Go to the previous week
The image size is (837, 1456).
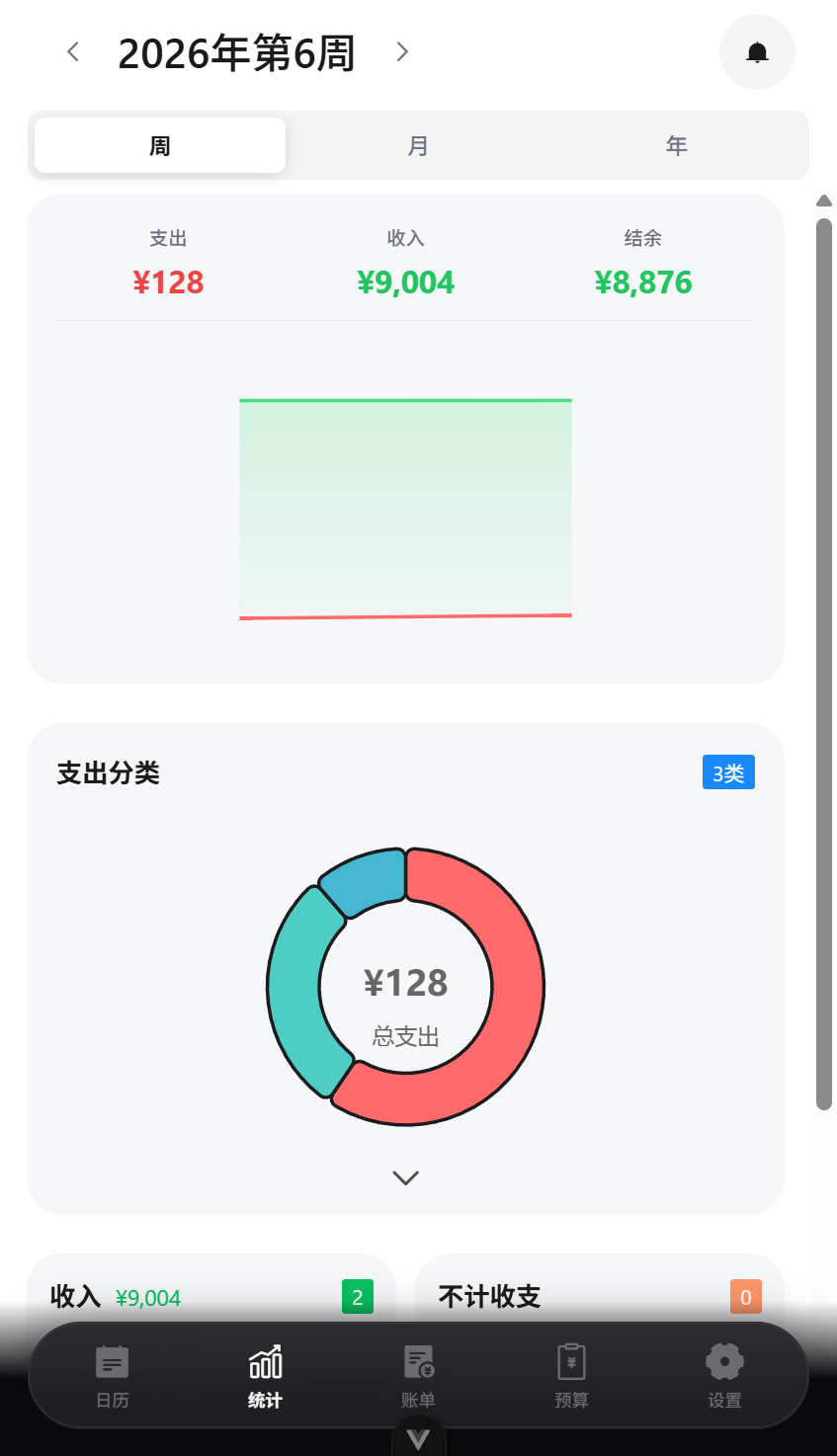point(72,52)
